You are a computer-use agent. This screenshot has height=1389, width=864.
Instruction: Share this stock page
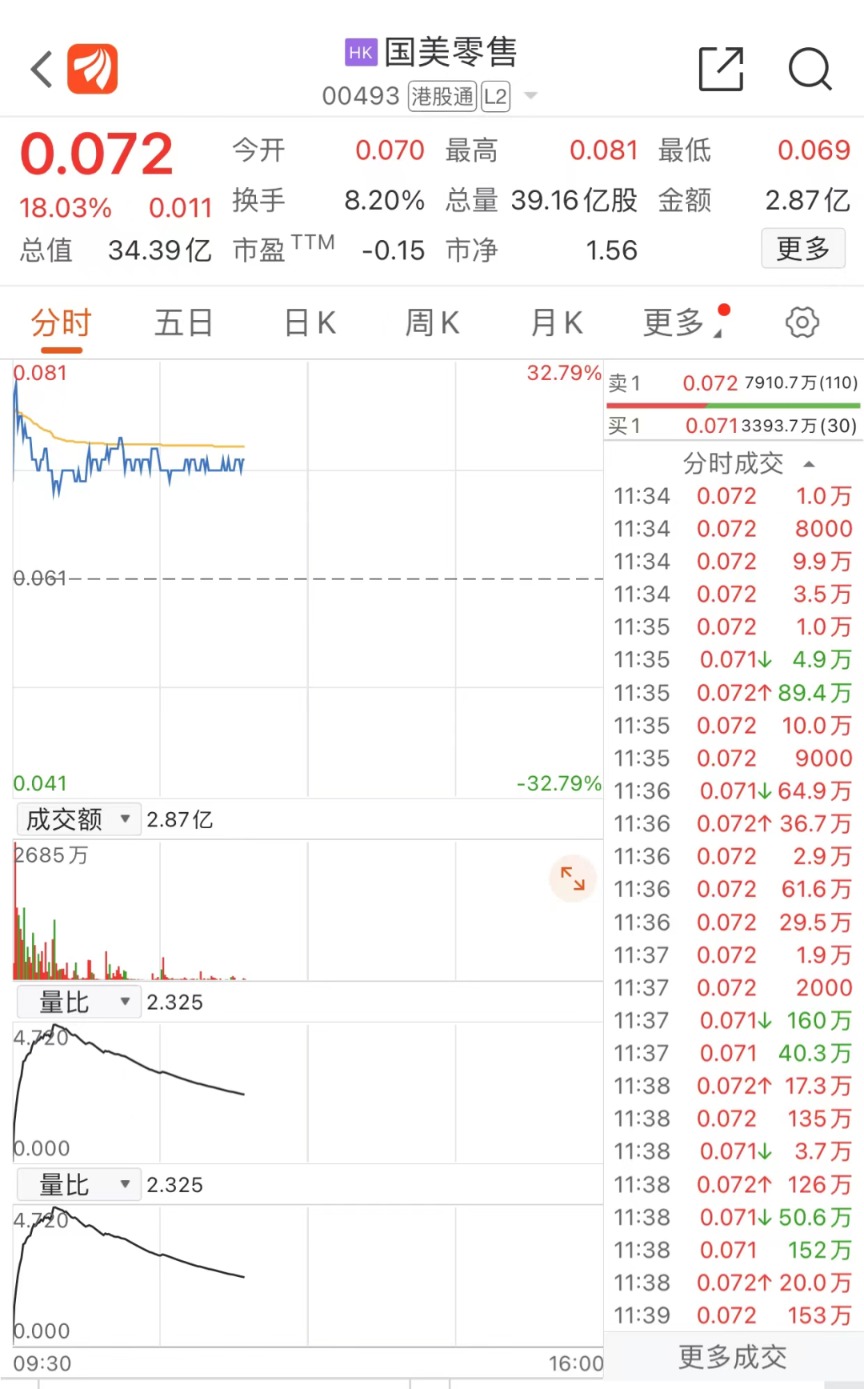[x=720, y=70]
